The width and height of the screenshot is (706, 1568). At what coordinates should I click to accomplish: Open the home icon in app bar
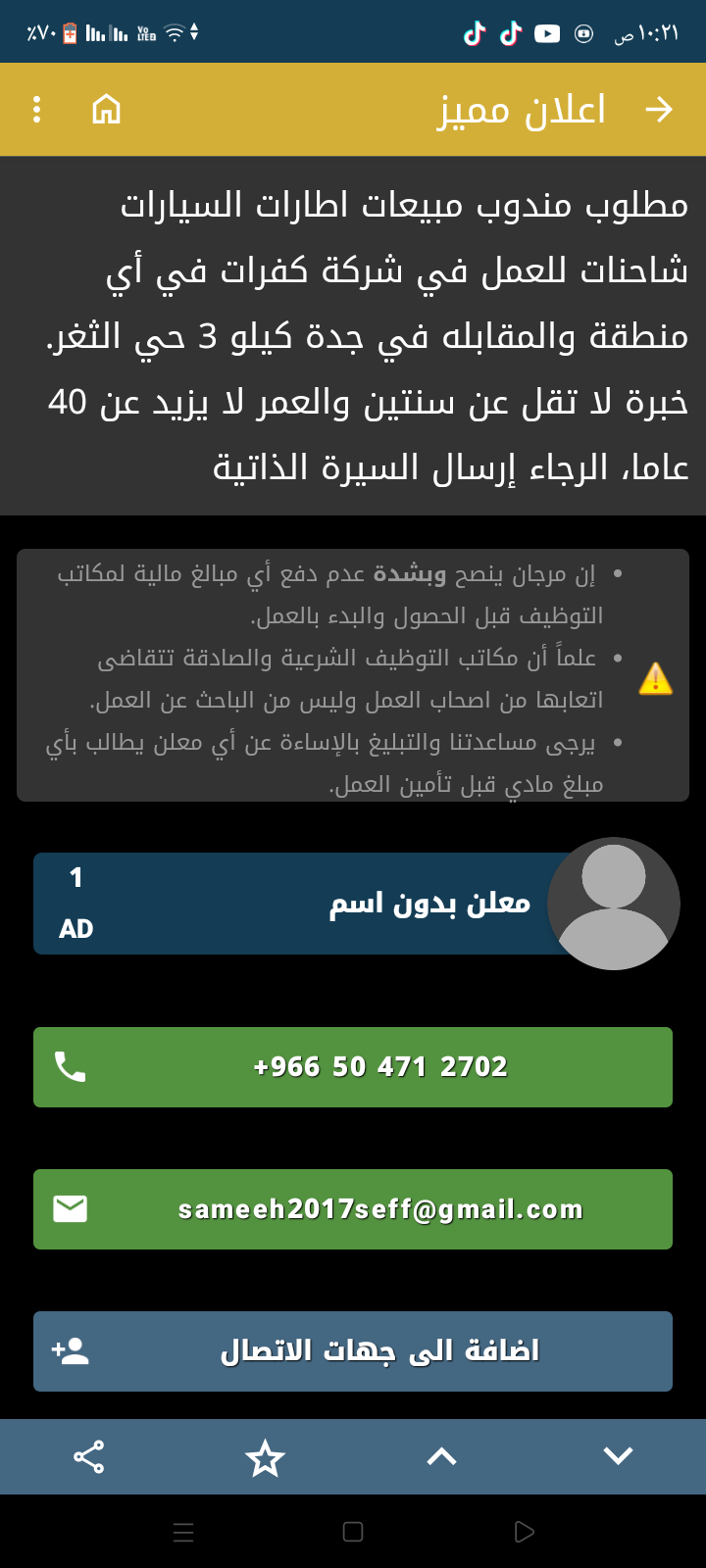pyautogui.click(x=106, y=110)
